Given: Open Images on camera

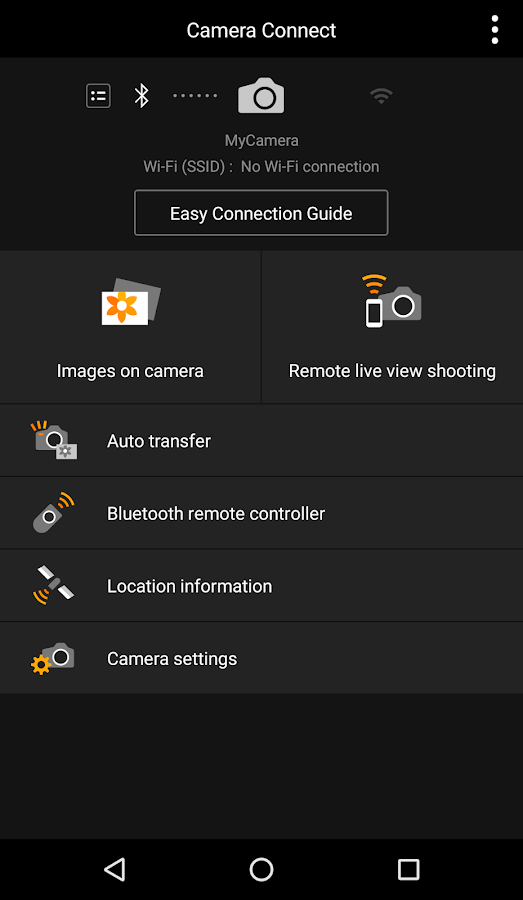Looking at the screenshot, I should 130,327.
